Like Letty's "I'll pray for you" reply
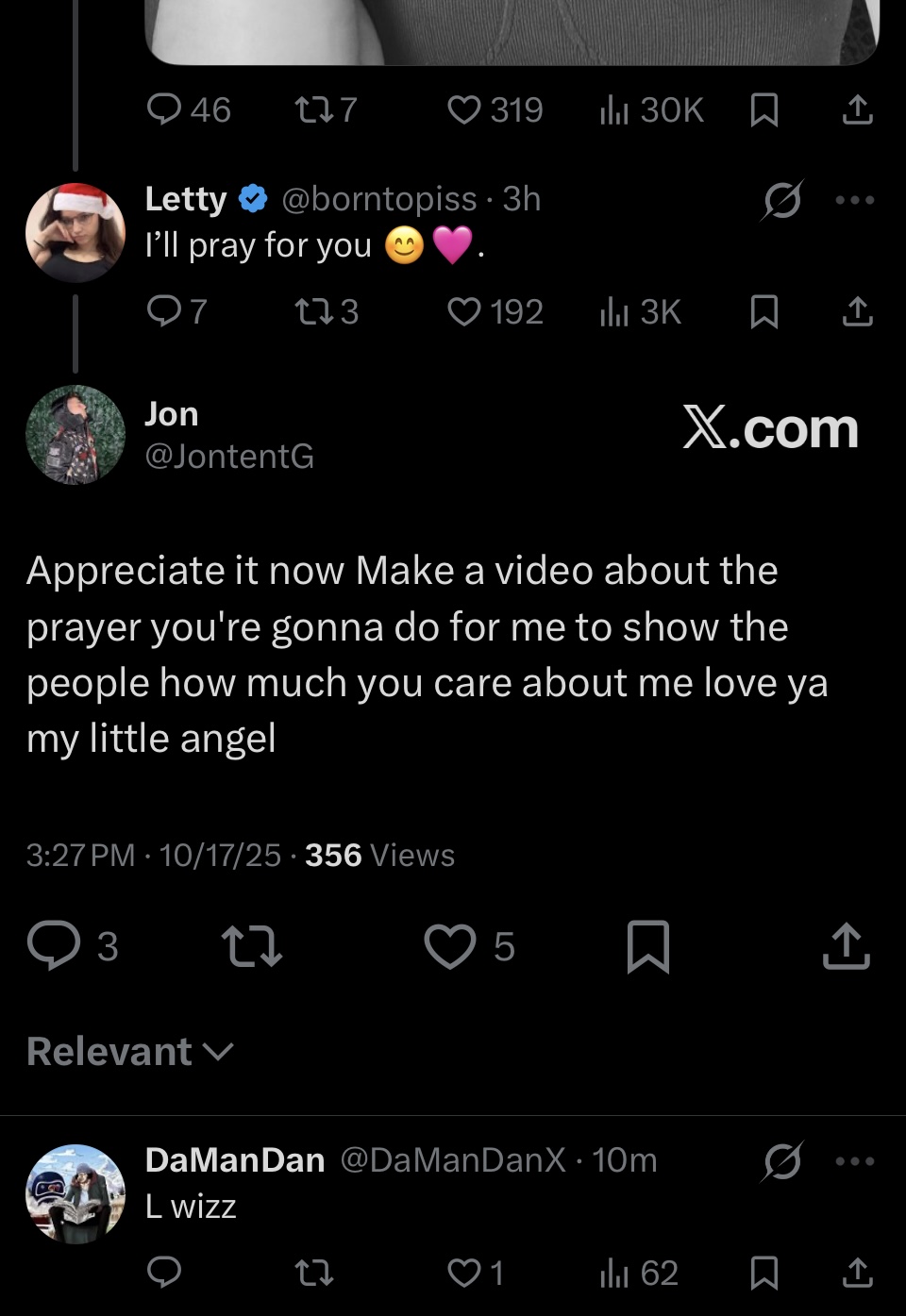The image size is (906, 1316). click(463, 311)
